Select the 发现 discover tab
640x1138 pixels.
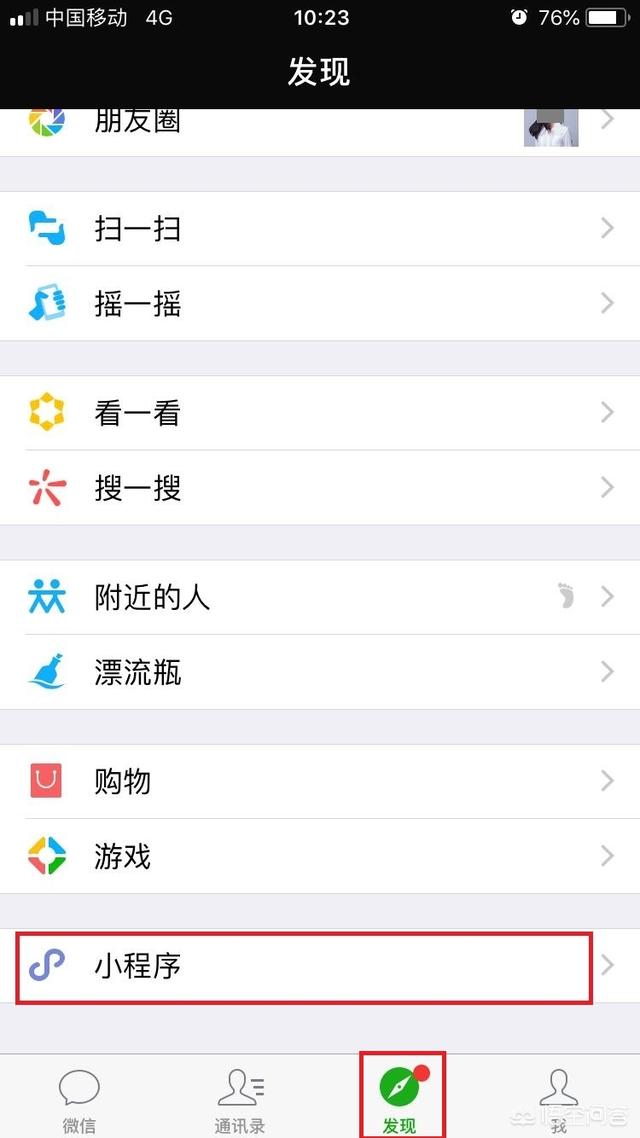[400, 1098]
